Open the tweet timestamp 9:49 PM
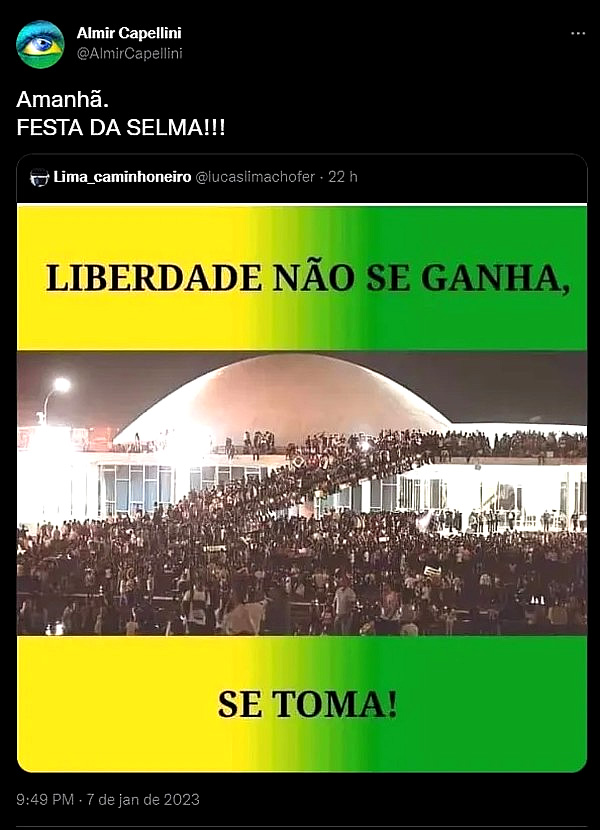This screenshot has width=600, height=830. 44,799
